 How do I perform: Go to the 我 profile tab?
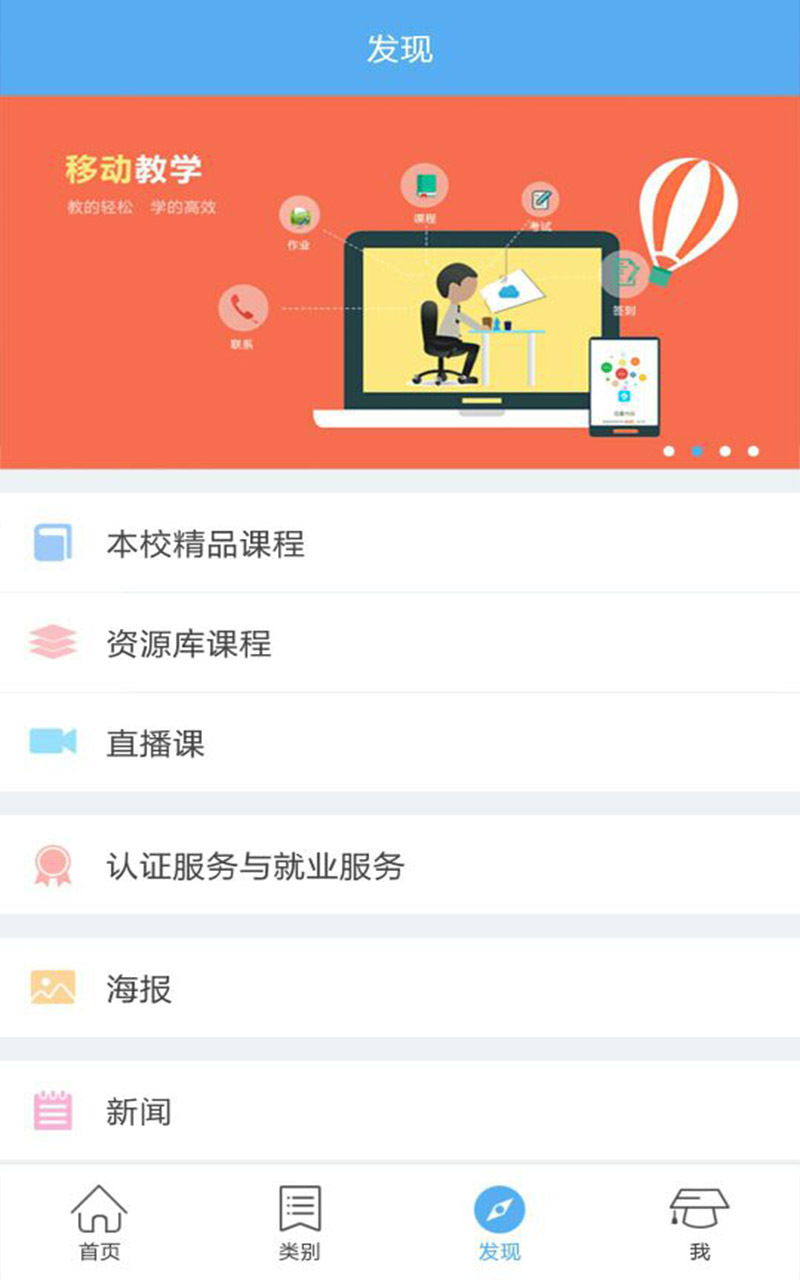click(x=699, y=1222)
